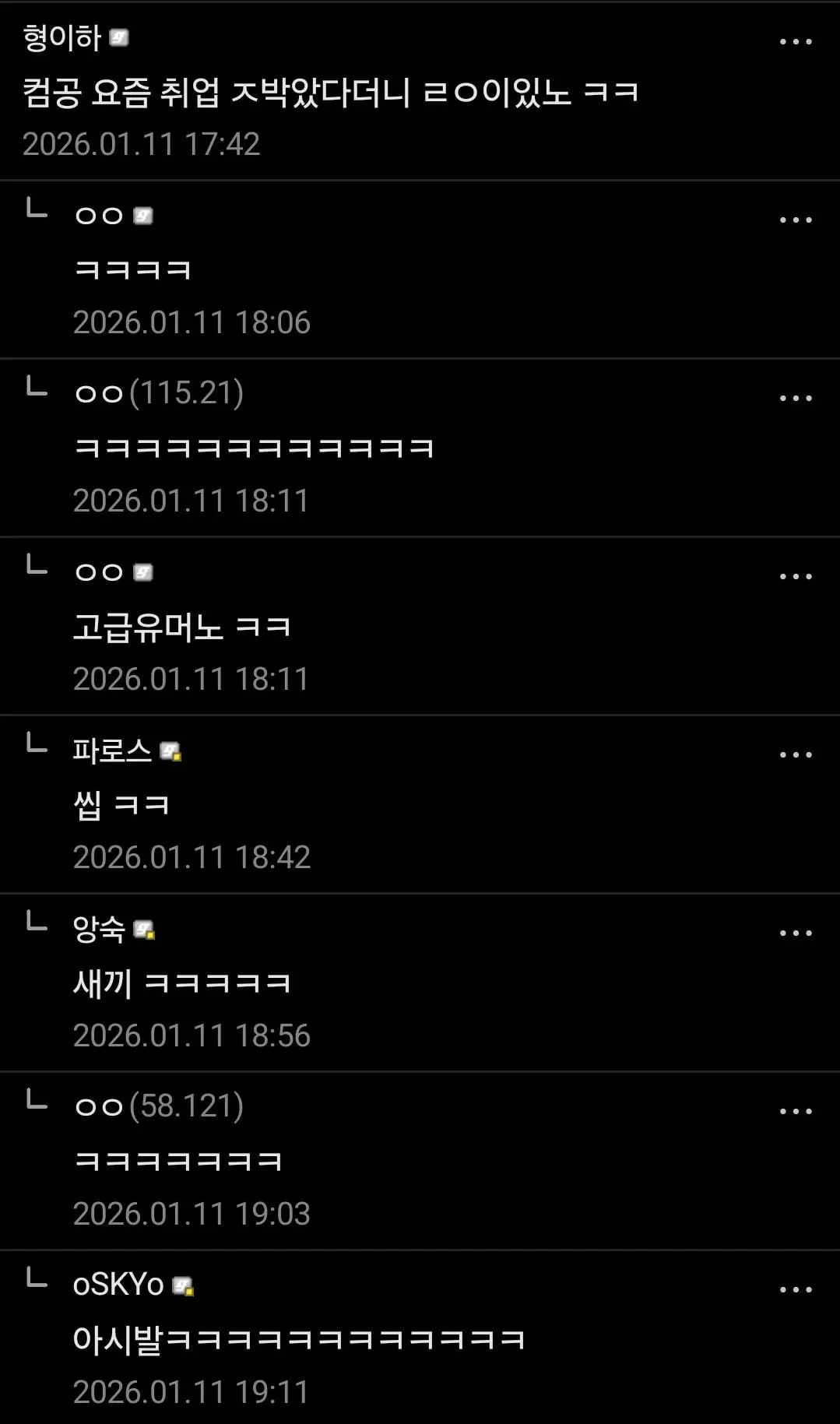Open options menu for 형이하's comment
Image resolution: width=840 pixels, height=1424 pixels.
tap(795, 42)
